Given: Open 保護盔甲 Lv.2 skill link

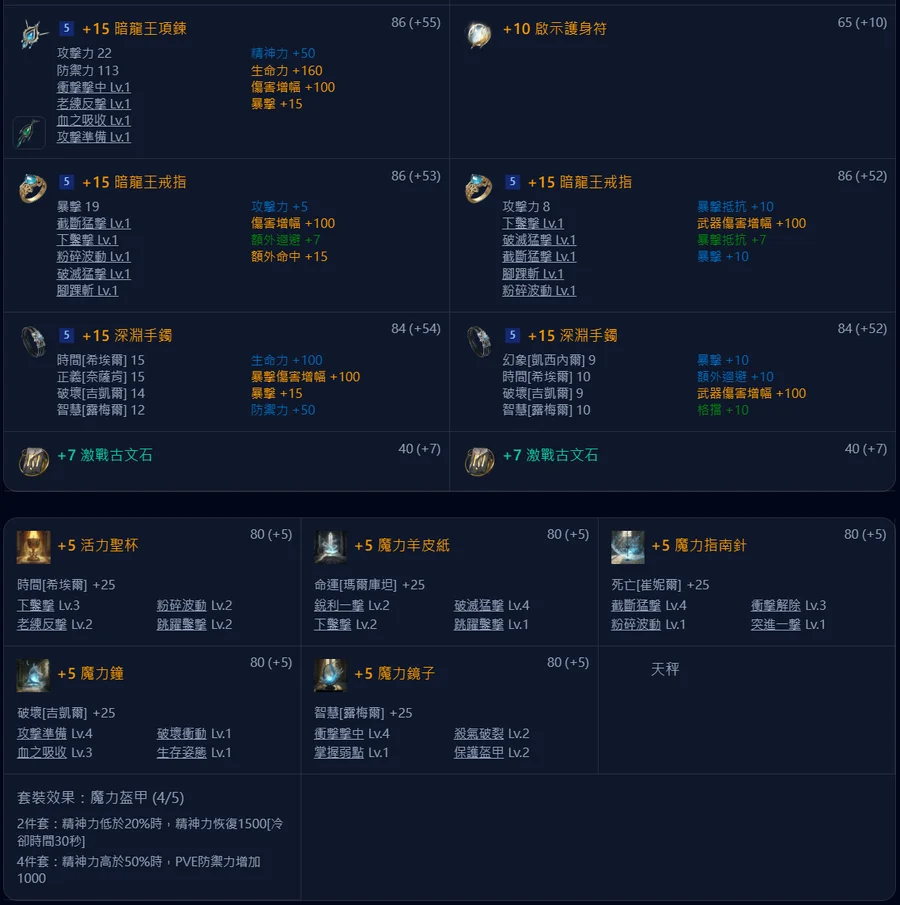Looking at the screenshot, I should pyautogui.click(x=491, y=752).
